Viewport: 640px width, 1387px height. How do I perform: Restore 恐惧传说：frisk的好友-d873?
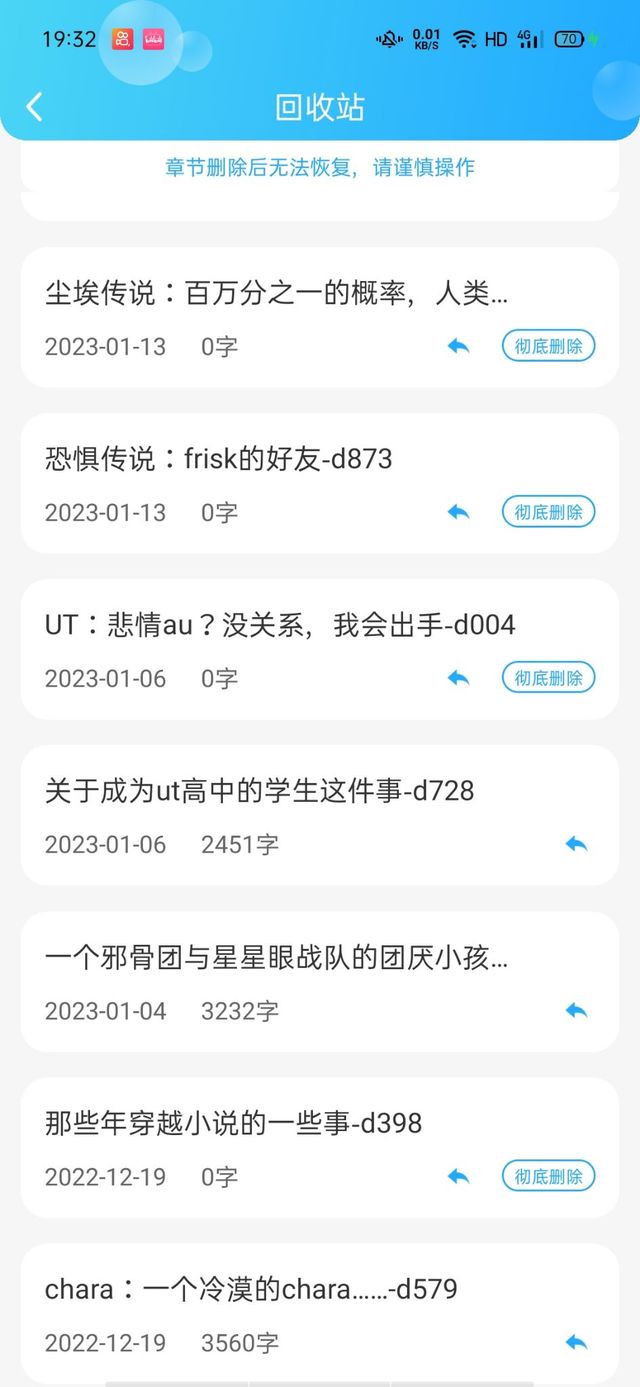[x=458, y=512]
